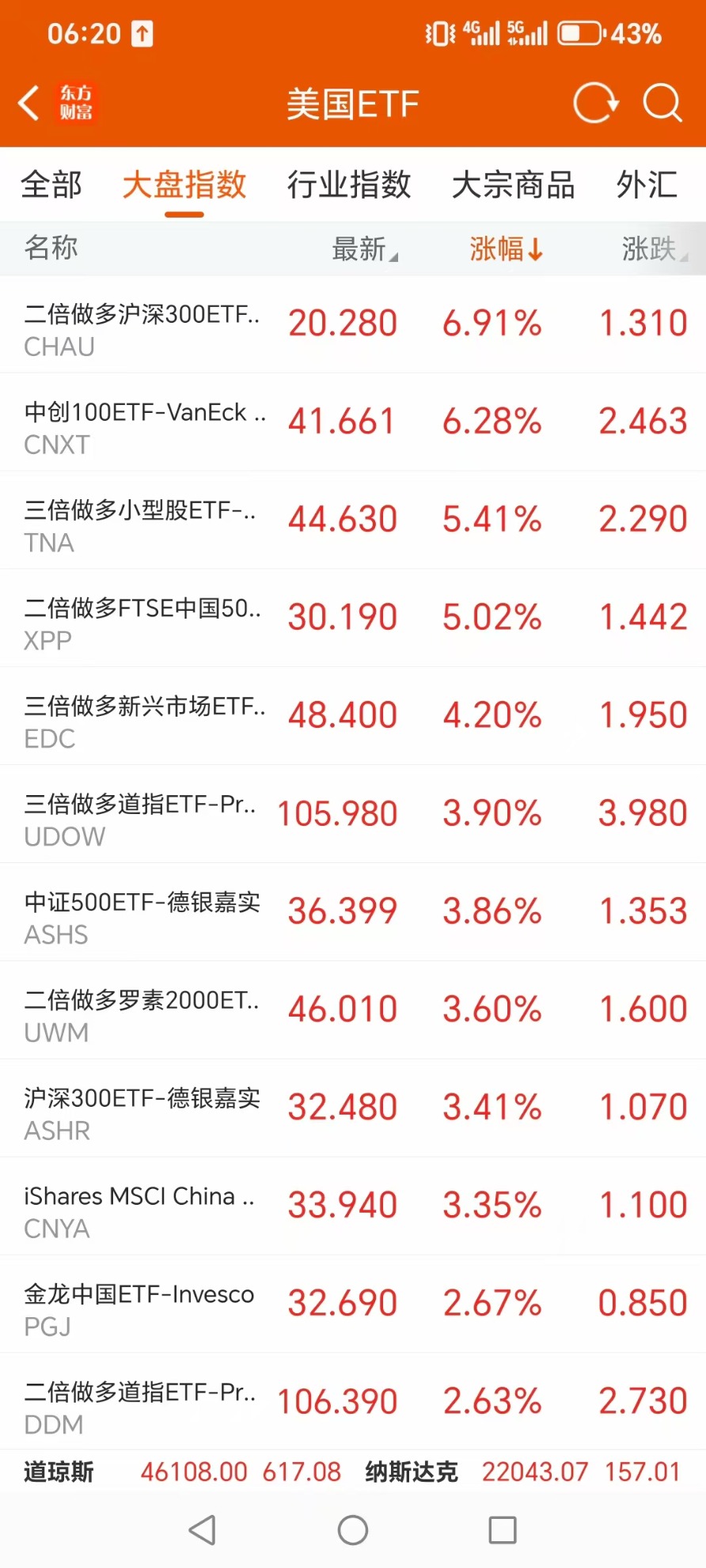Screen dimensions: 706x1568
Task: Open the UDOW 三倍做多道指ETF row
Action: click(353, 816)
